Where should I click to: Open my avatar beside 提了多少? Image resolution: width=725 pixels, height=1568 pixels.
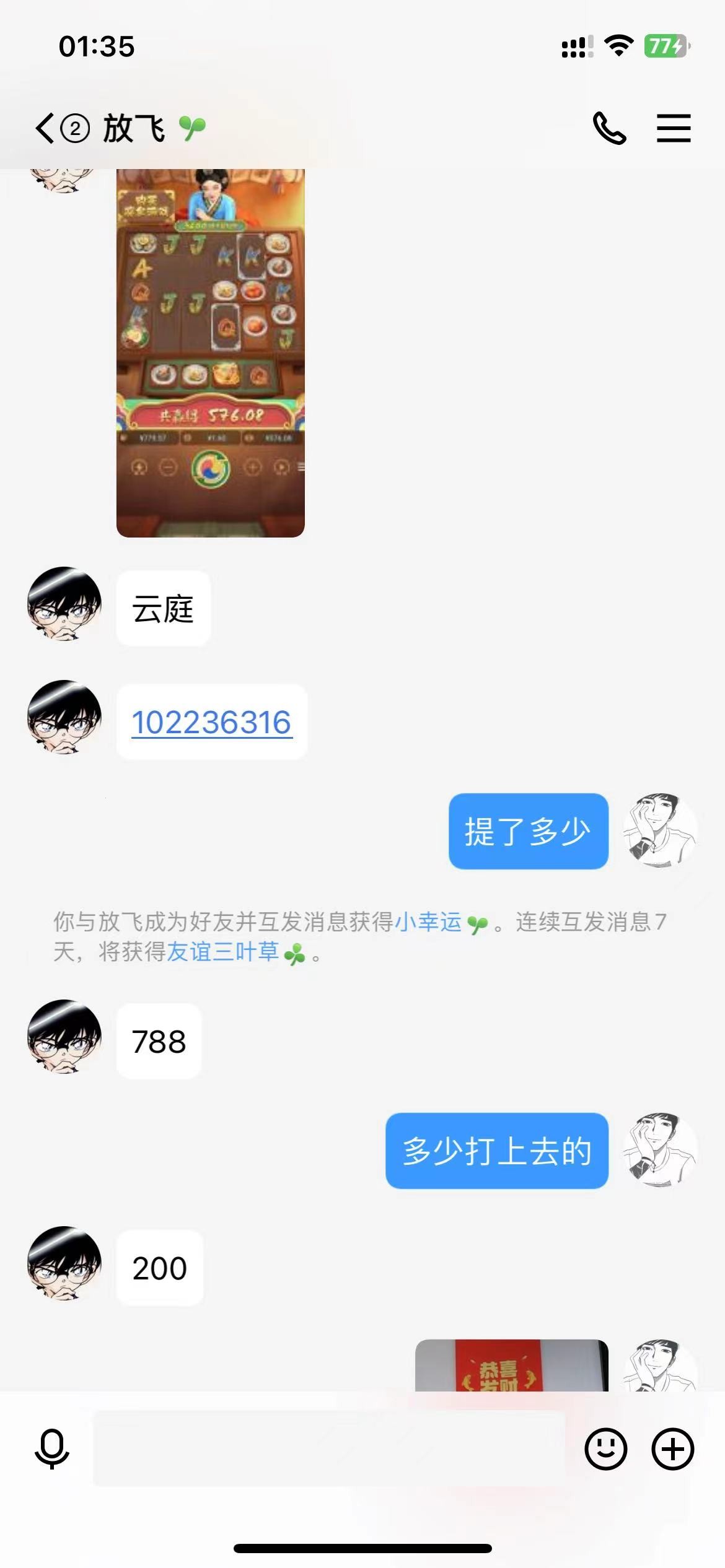[660, 830]
